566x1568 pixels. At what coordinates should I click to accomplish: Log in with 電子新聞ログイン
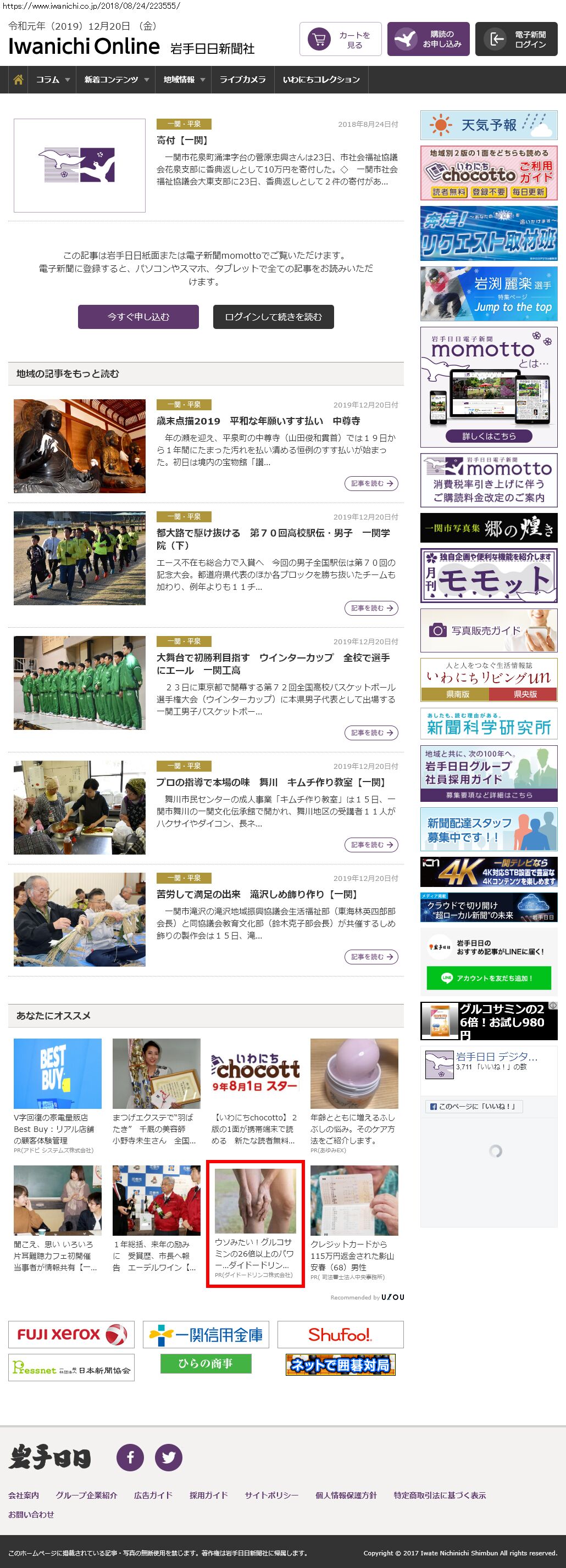pos(516,40)
